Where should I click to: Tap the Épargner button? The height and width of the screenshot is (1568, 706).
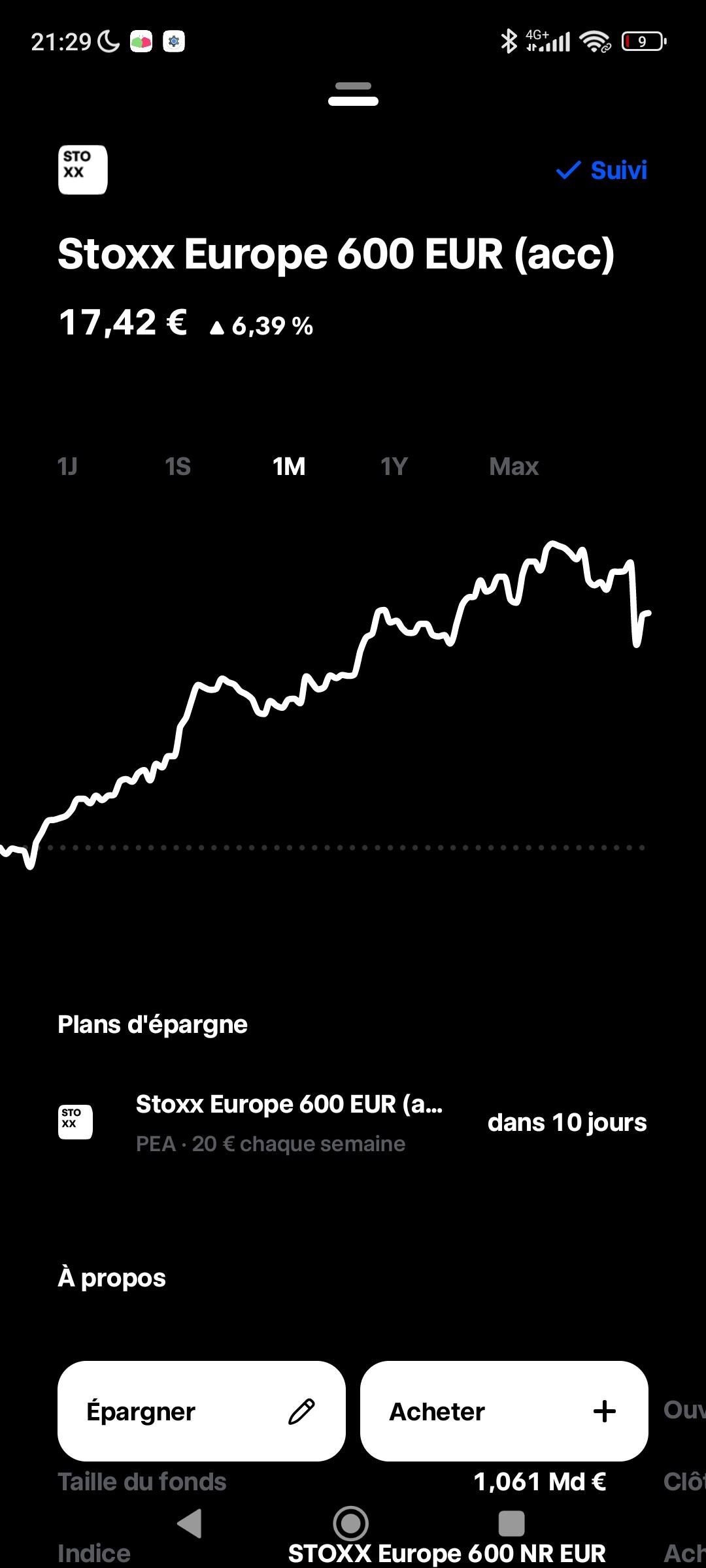(201, 1411)
